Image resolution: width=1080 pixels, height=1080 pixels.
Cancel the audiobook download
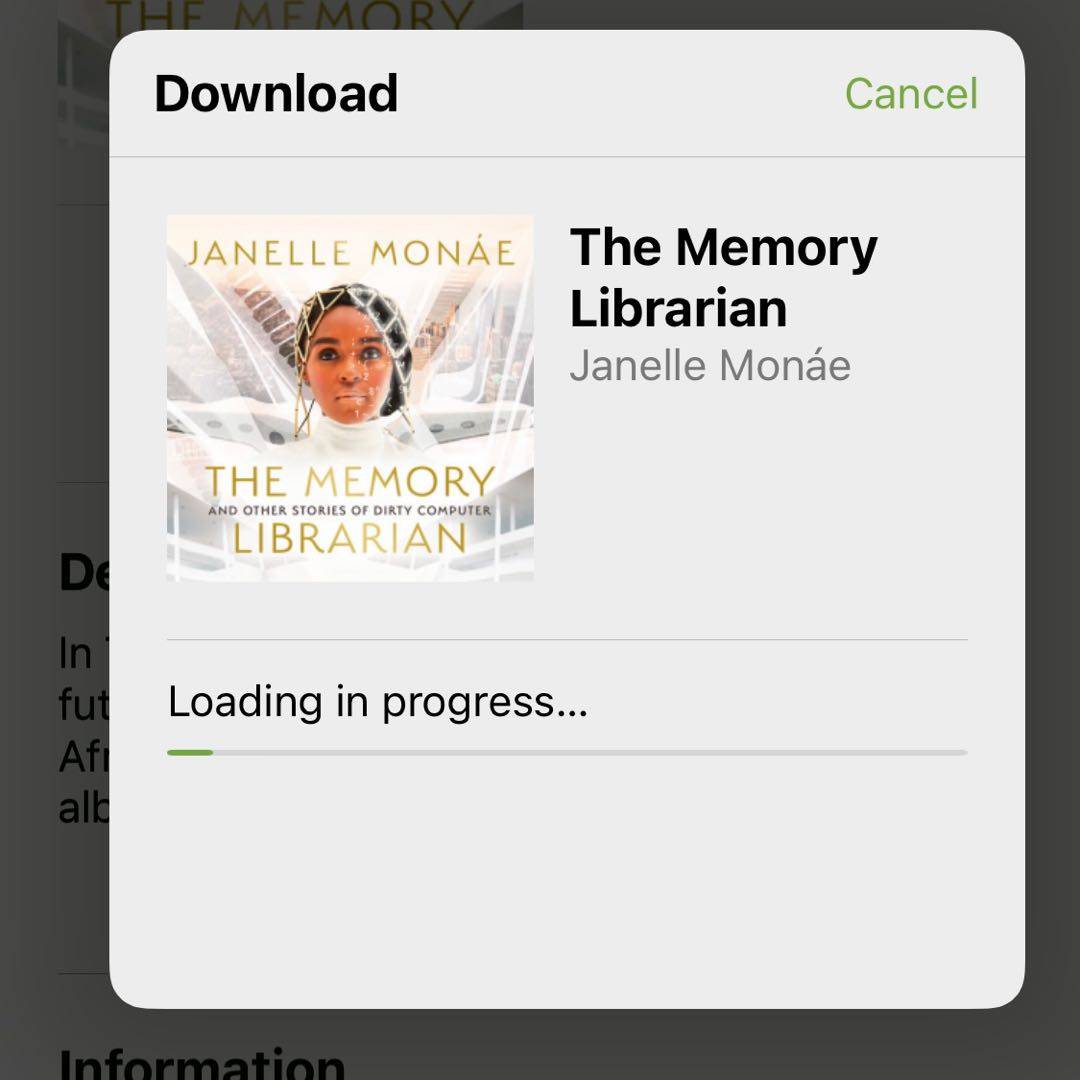pyautogui.click(x=911, y=94)
